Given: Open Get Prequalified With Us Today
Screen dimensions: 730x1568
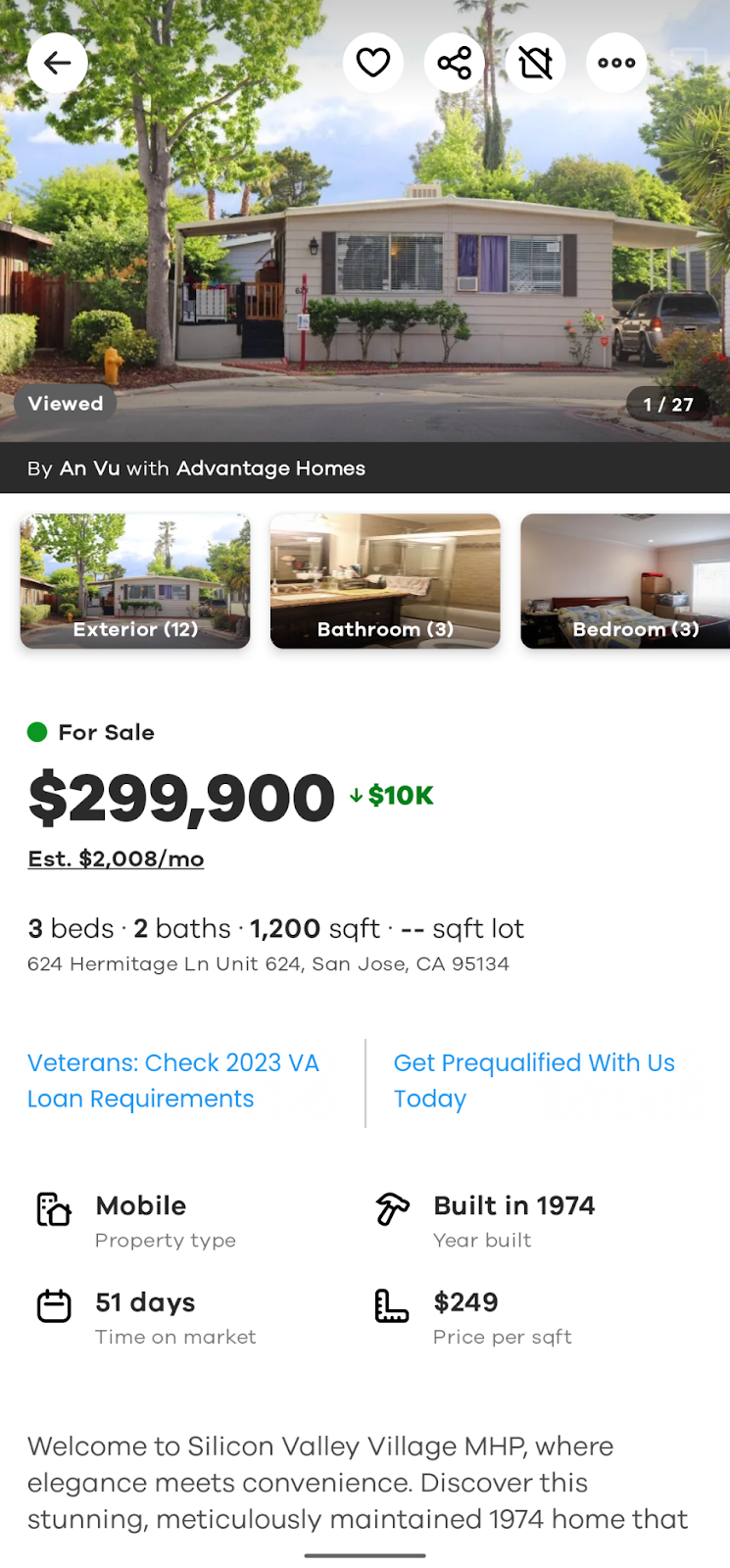Looking at the screenshot, I should click(x=533, y=1081).
